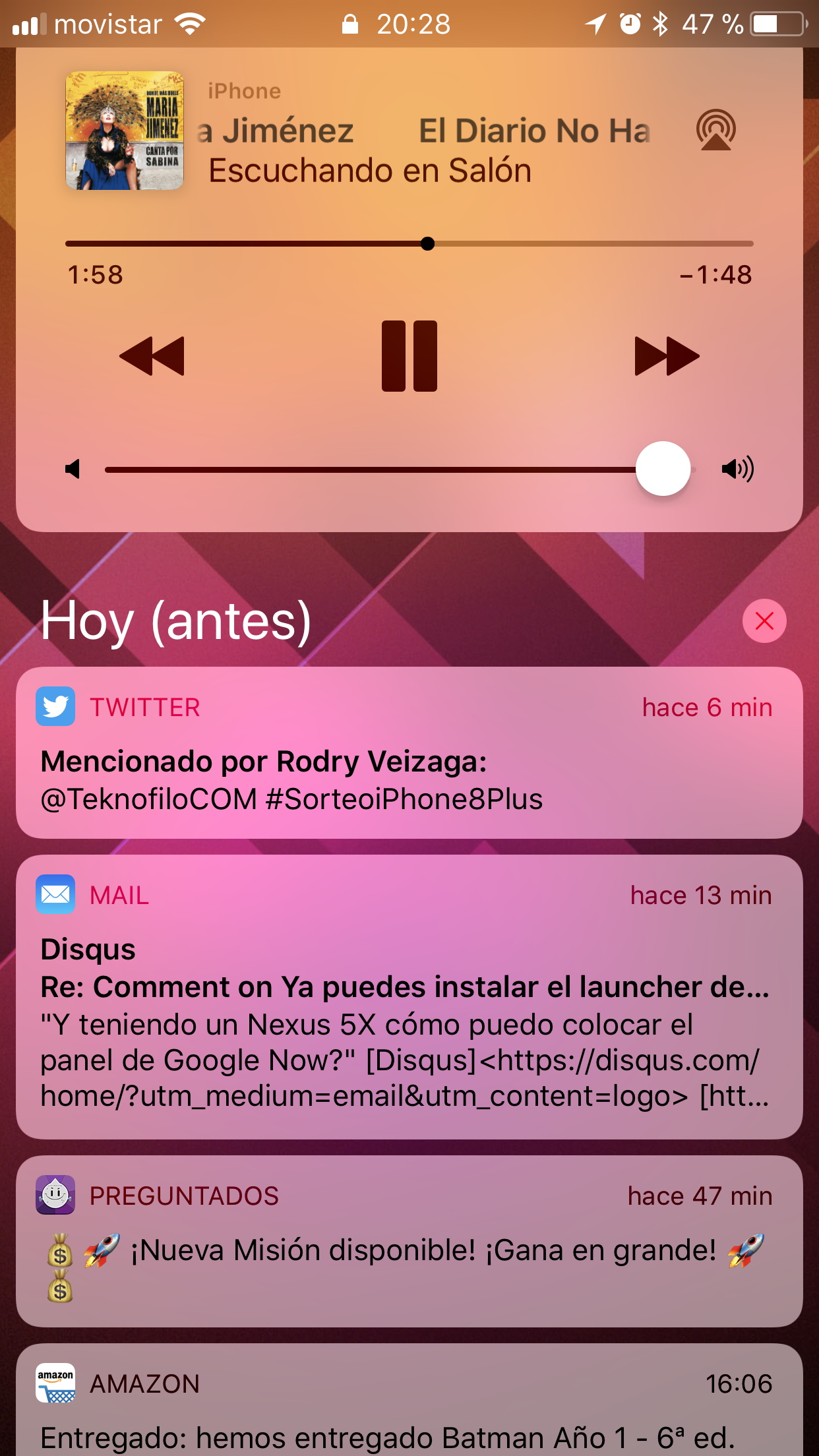The image size is (819, 1456).
Task: Open the Amazon delivery notification
Action: point(409,1400)
